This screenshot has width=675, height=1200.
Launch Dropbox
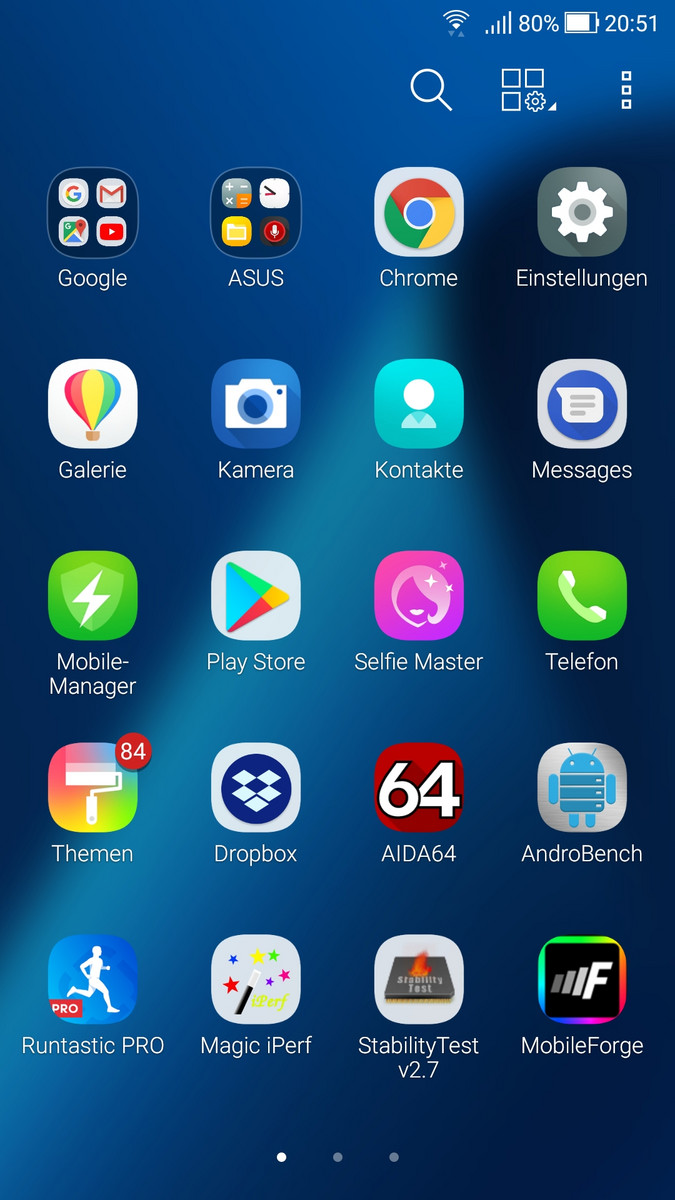click(256, 788)
